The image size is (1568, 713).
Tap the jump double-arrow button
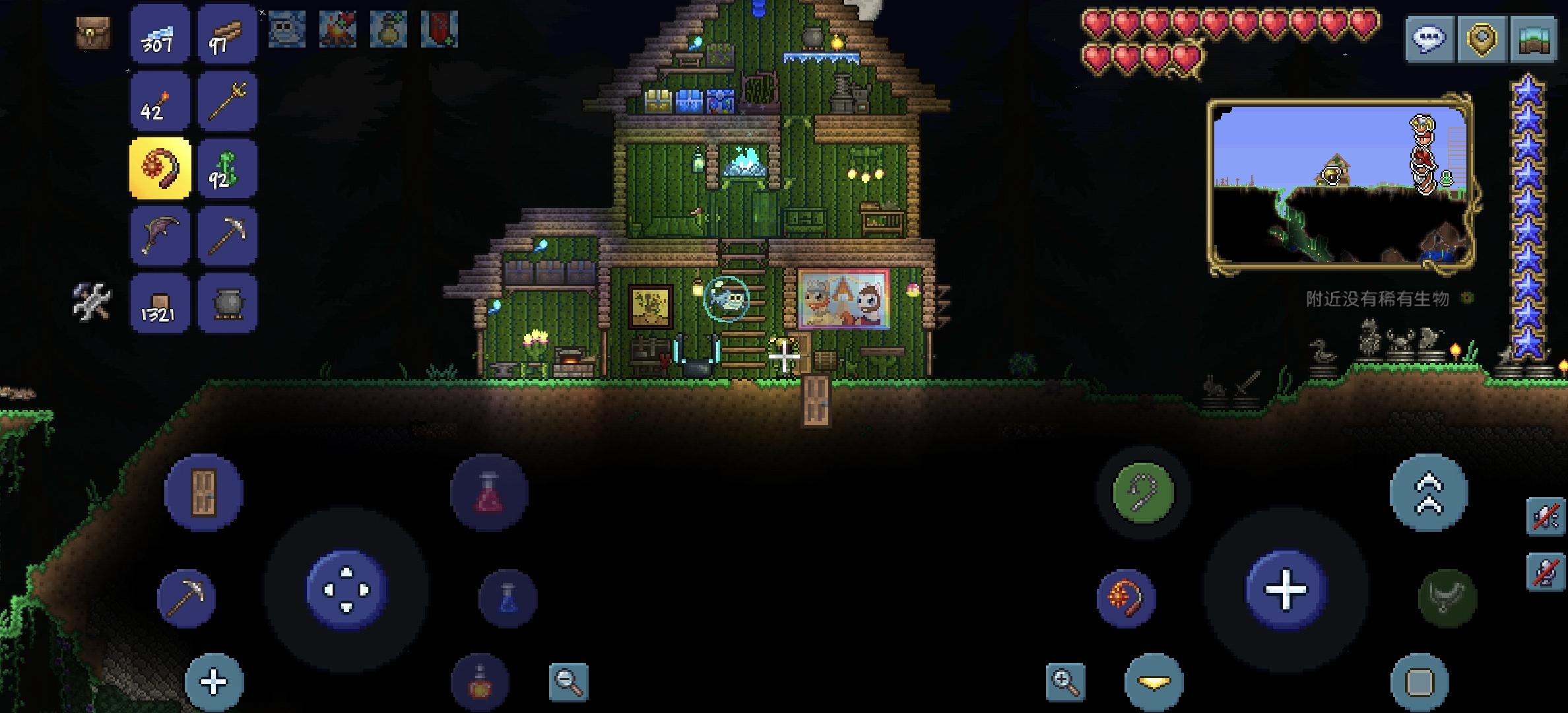click(1428, 492)
